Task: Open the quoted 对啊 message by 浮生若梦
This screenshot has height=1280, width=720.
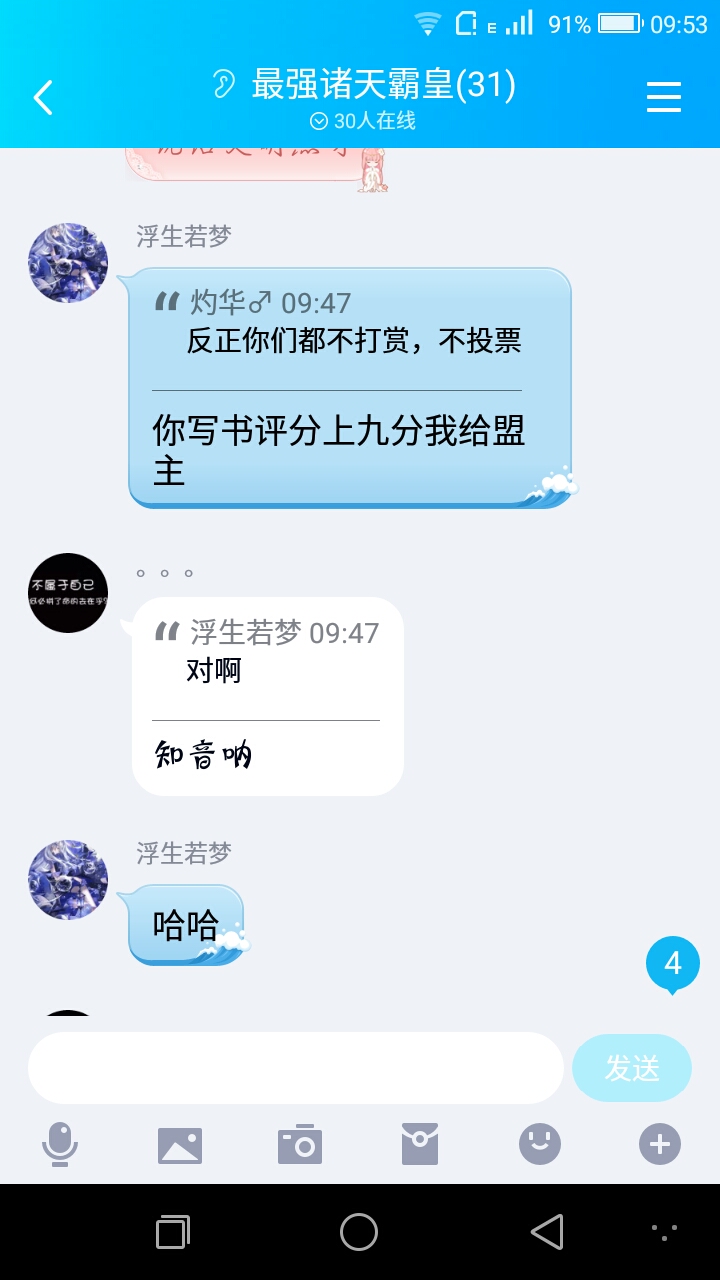Action: click(x=266, y=652)
